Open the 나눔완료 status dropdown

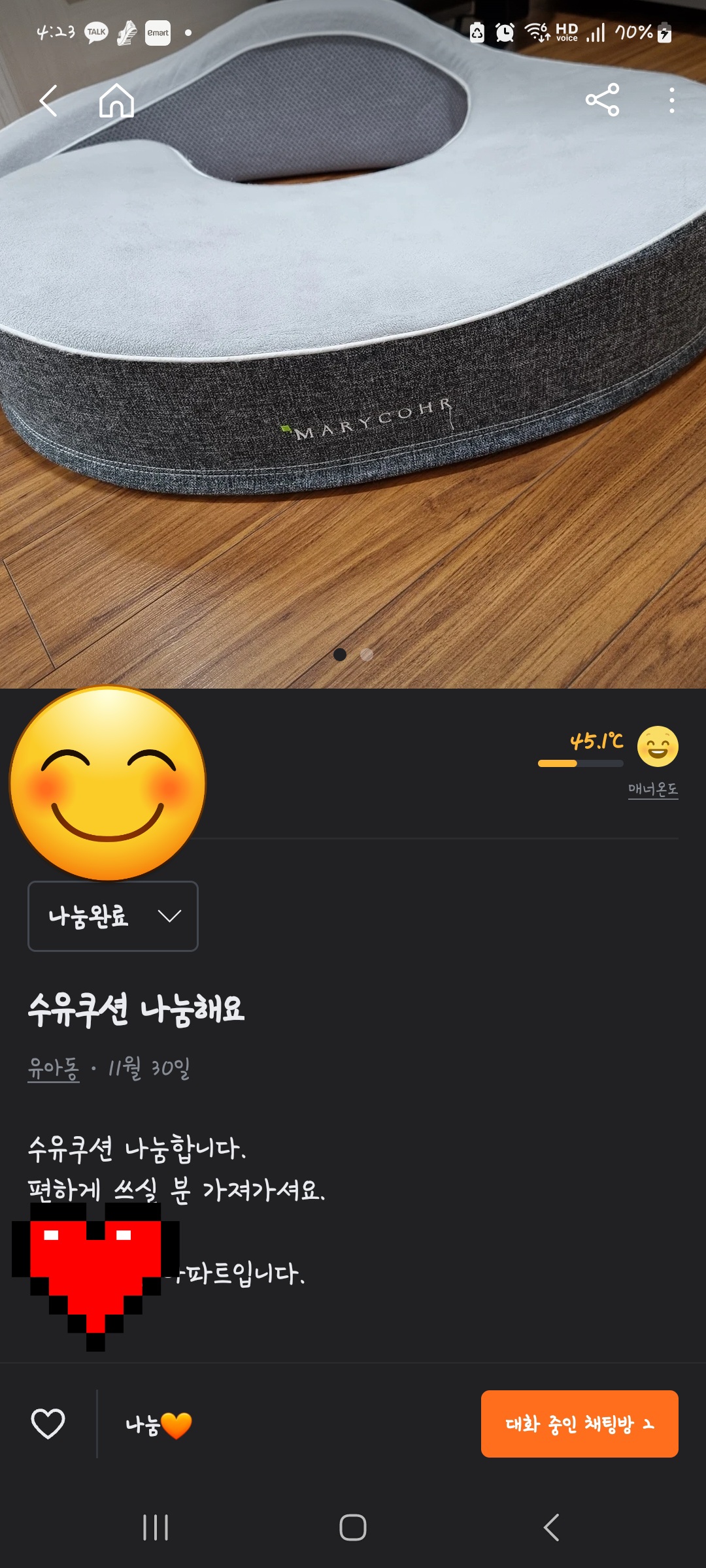(x=113, y=916)
